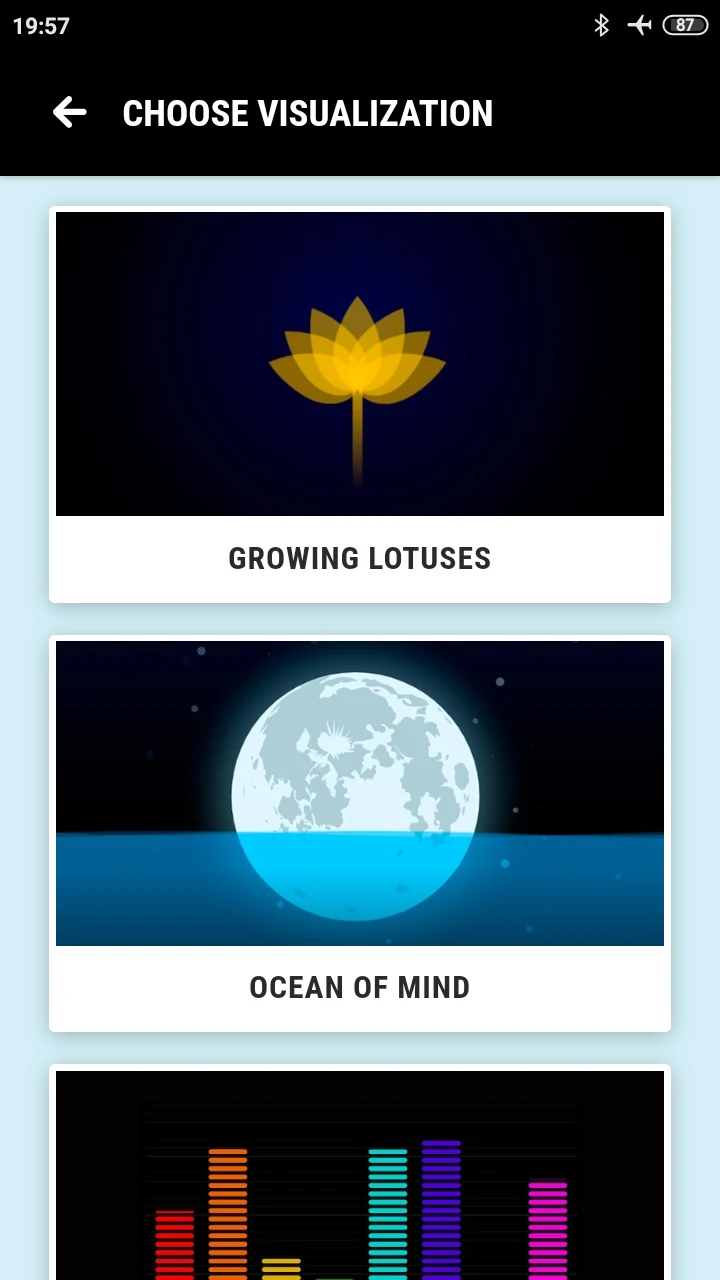Select the Growing Lotuses visualization
The height and width of the screenshot is (1280, 720).
[360, 404]
